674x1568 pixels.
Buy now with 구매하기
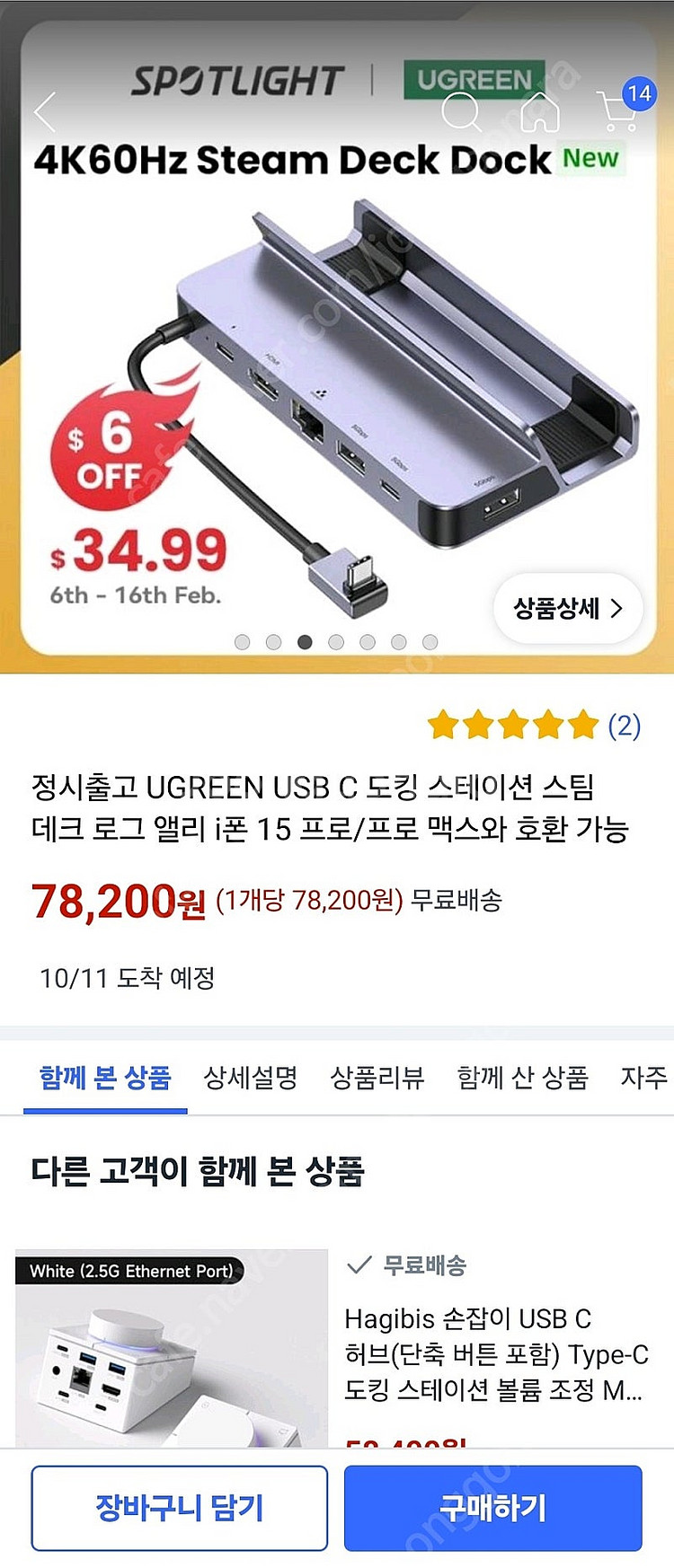[493, 1508]
